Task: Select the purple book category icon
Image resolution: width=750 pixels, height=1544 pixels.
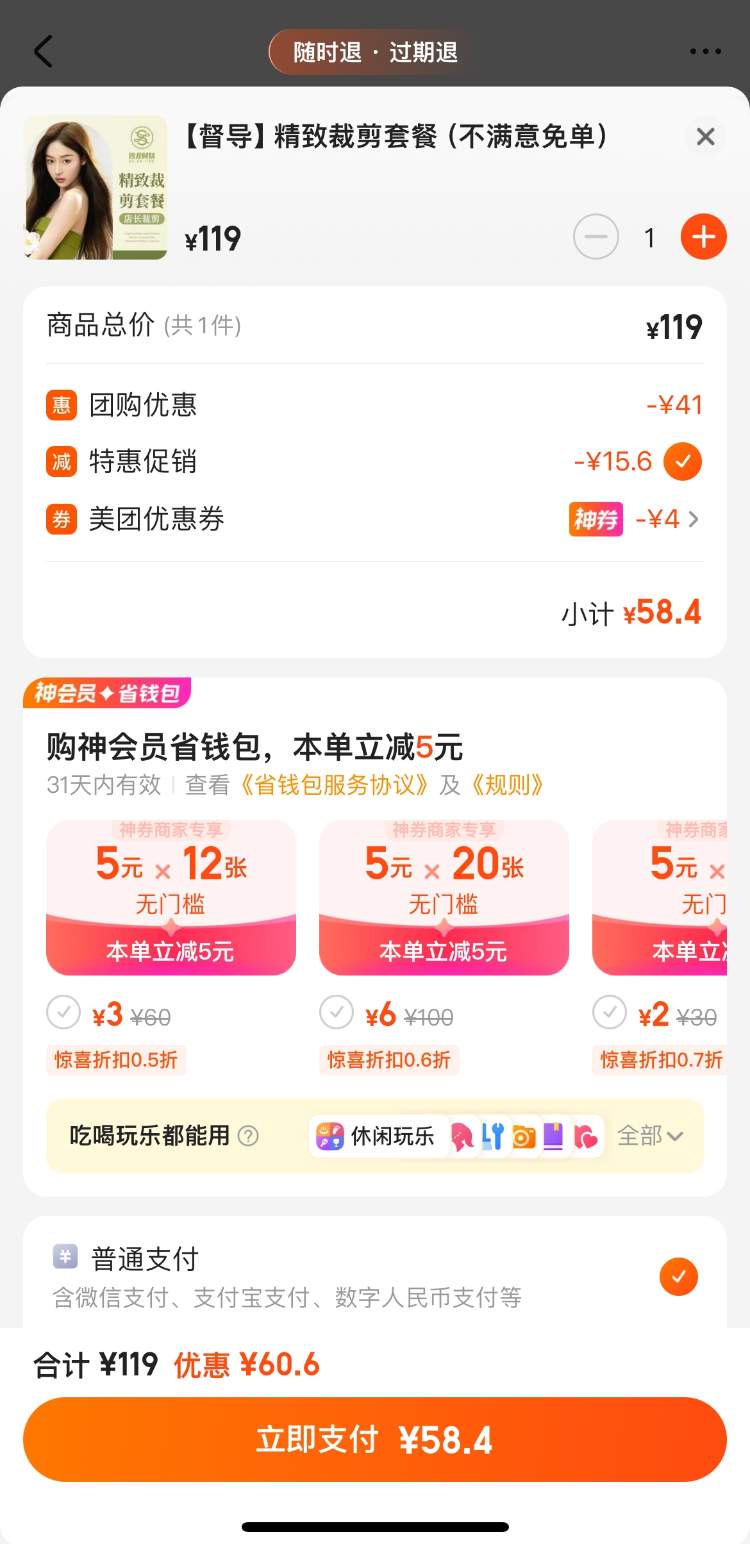Action: pos(553,1136)
